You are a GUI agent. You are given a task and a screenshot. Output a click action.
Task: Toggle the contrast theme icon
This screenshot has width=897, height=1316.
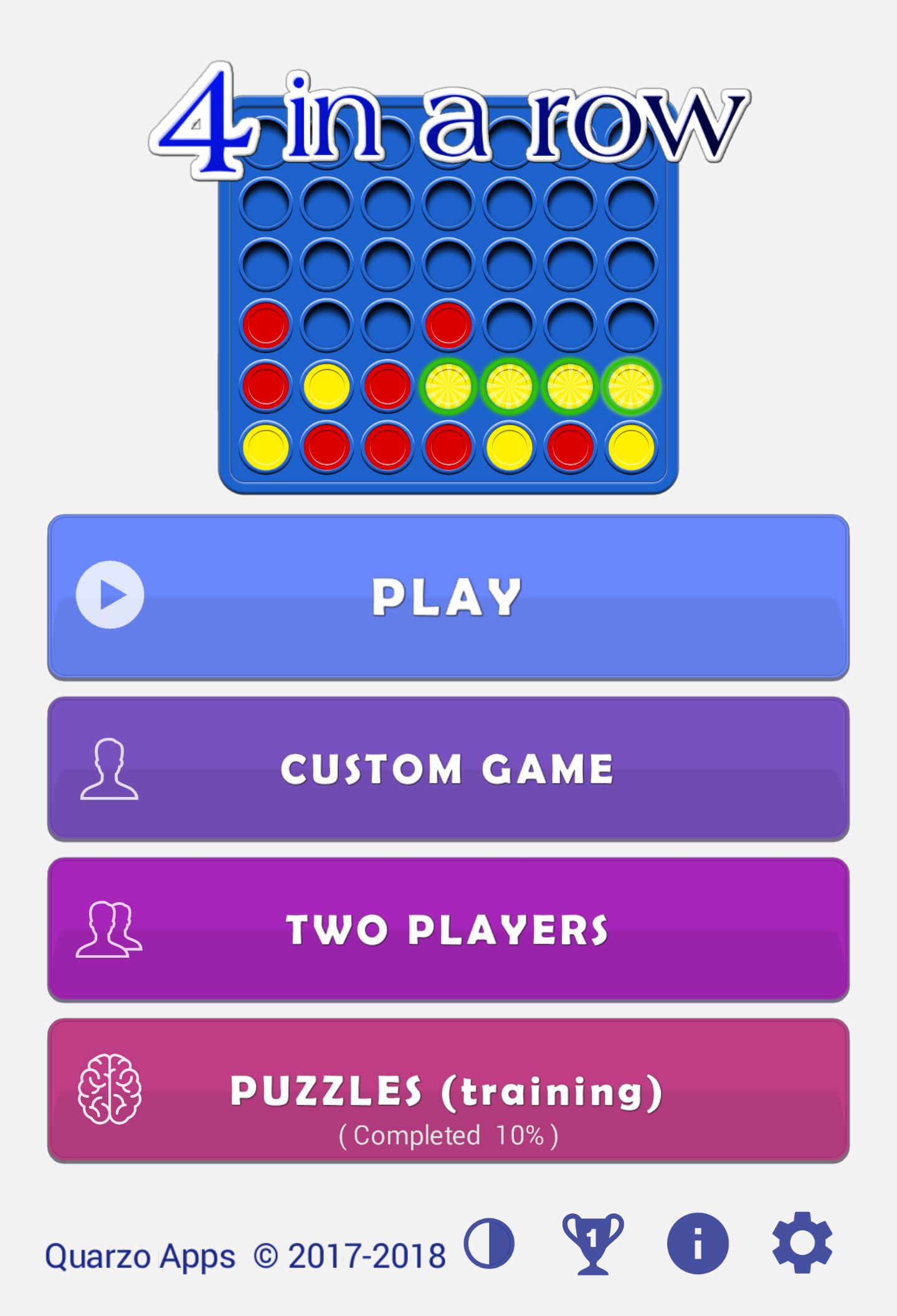[x=490, y=1244]
